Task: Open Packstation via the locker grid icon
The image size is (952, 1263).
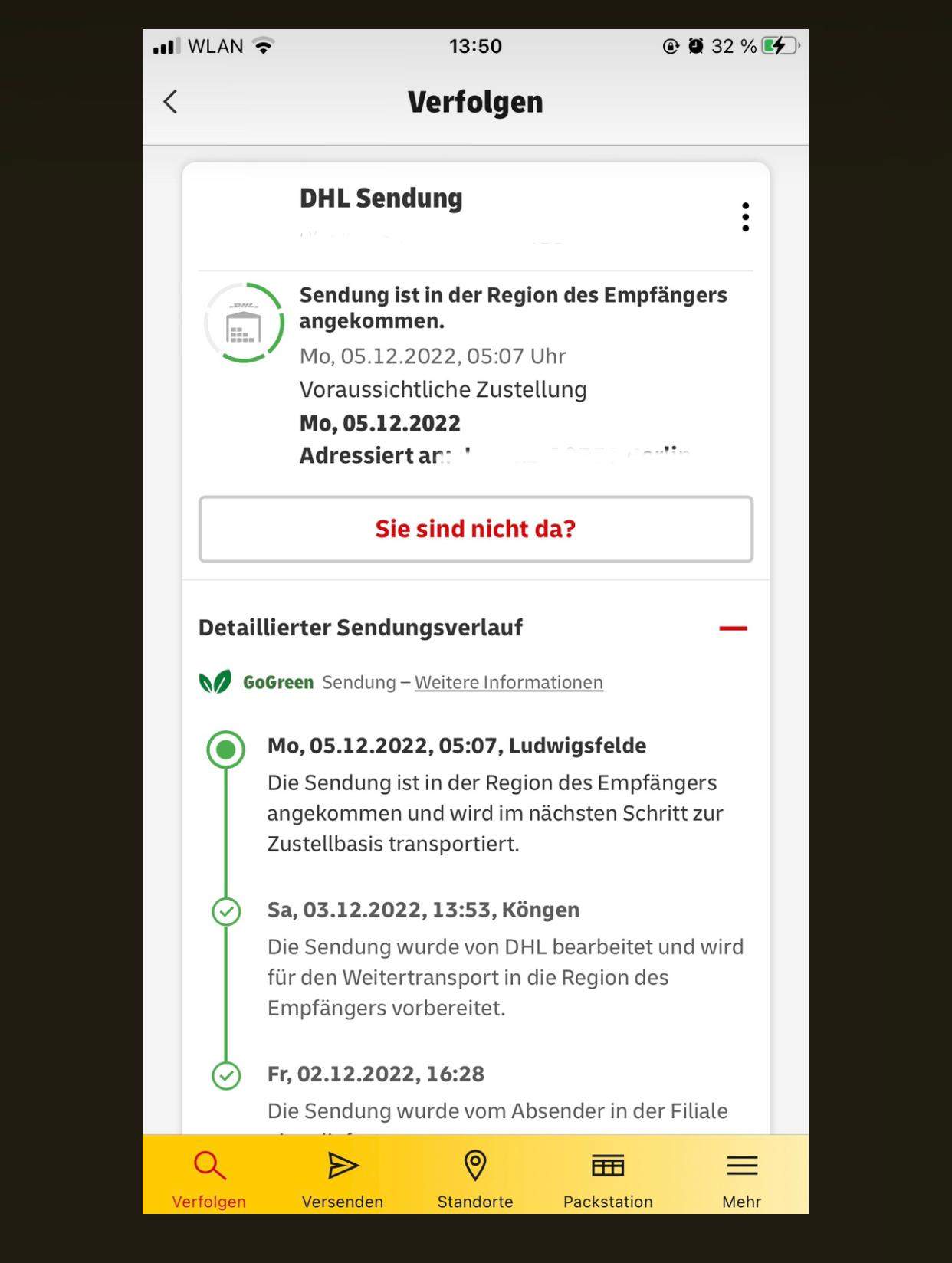Action: click(x=608, y=1164)
